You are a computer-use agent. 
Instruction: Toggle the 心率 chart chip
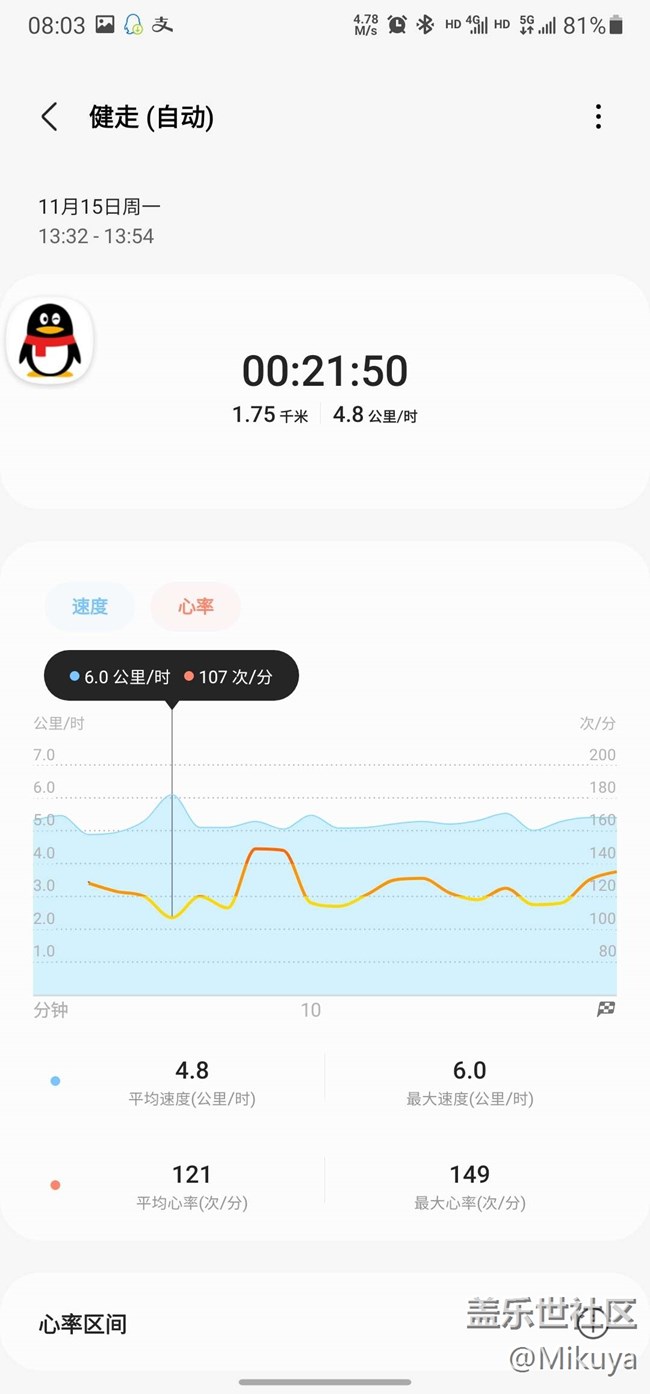point(196,606)
